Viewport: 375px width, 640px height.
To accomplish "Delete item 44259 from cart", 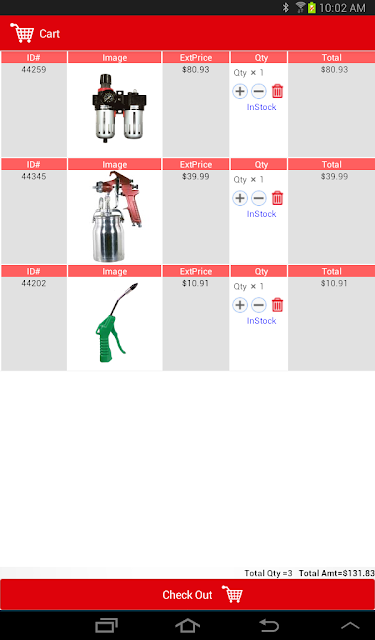I will 277,91.
